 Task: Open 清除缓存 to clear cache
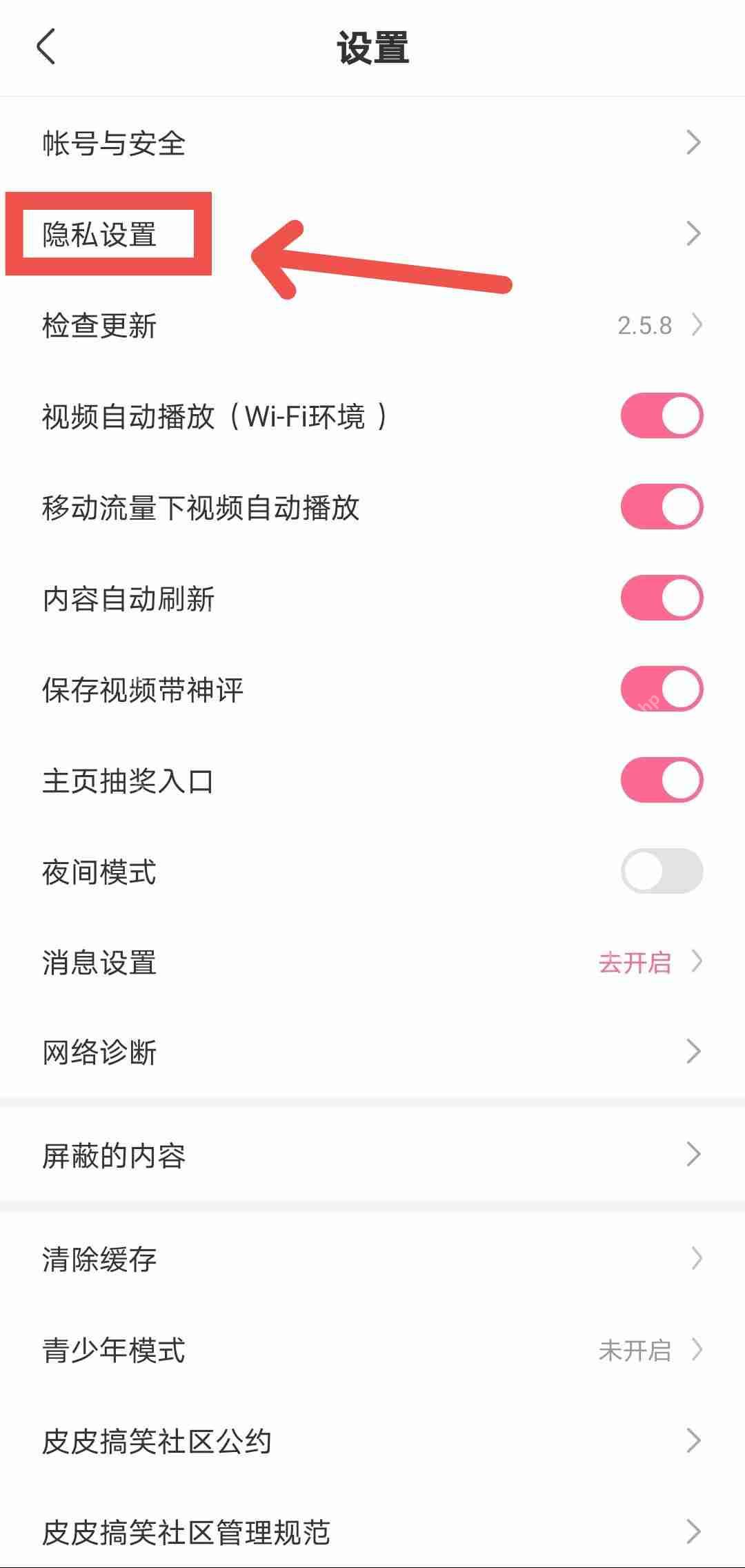(x=99, y=1259)
